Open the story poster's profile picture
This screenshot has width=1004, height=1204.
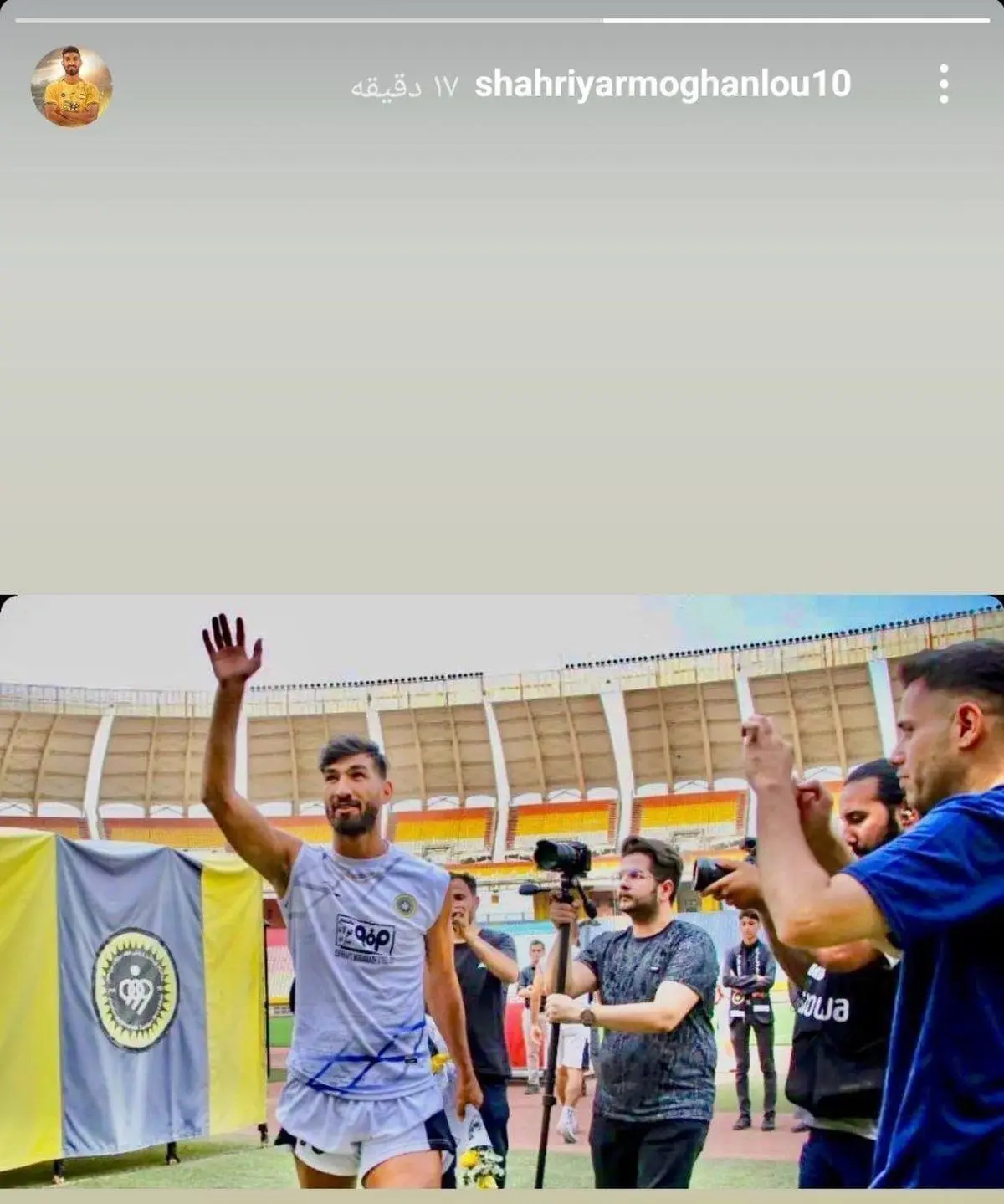coord(71,87)
